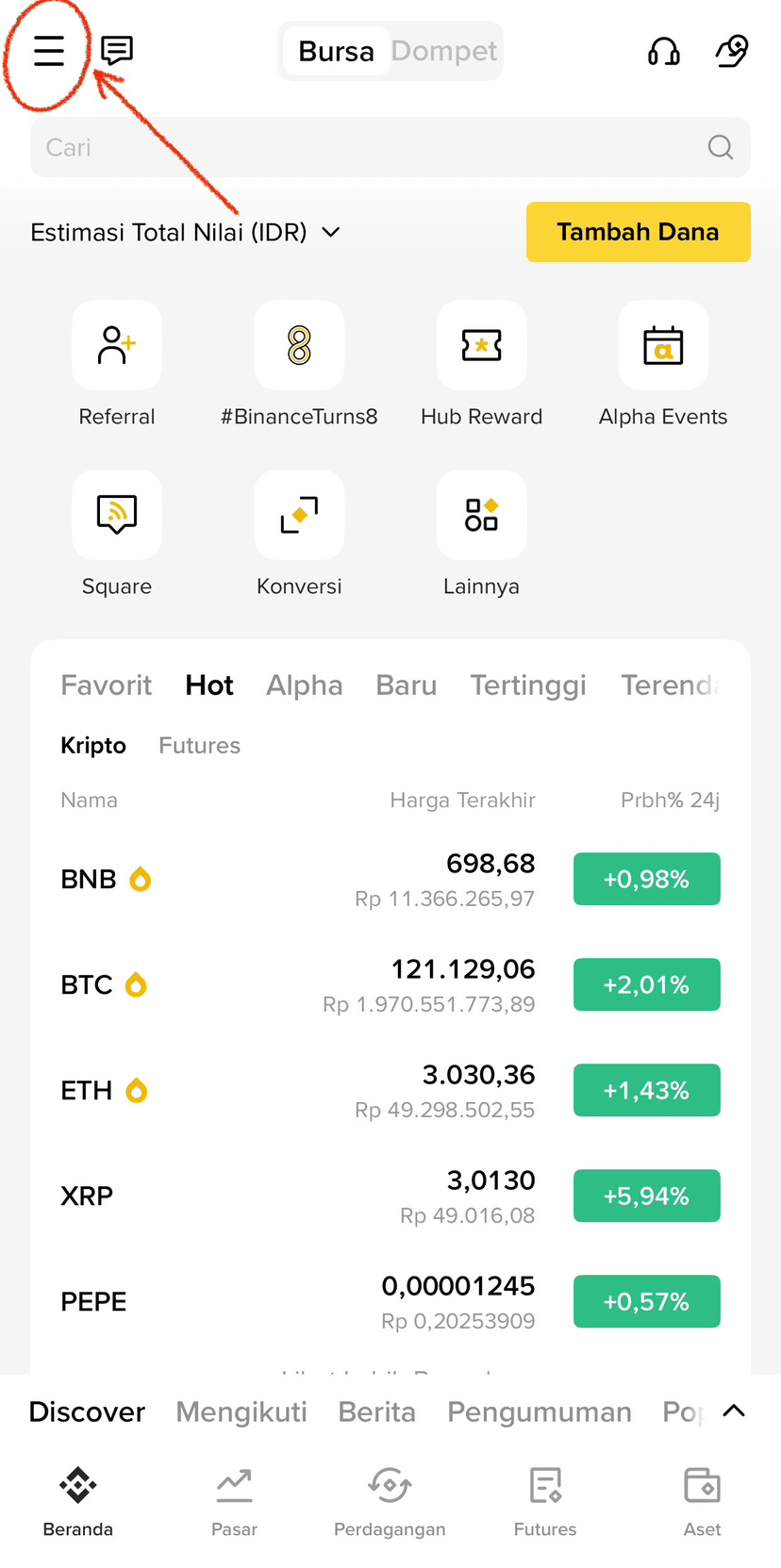Switch to the Favorit list tab
781x1568 pixels.
(107, 685)
